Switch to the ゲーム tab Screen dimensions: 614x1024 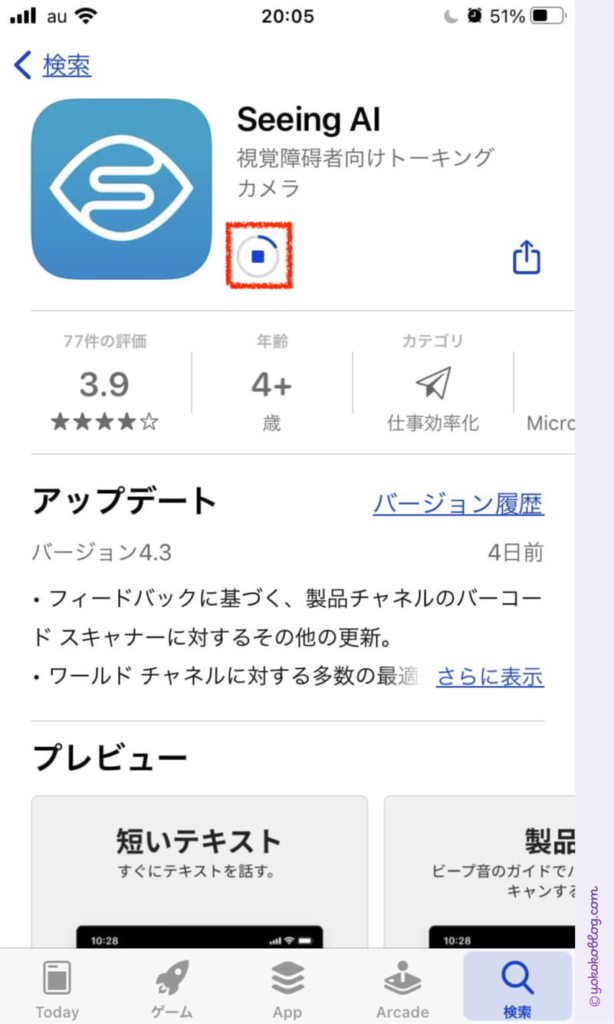tap(172, 989)
